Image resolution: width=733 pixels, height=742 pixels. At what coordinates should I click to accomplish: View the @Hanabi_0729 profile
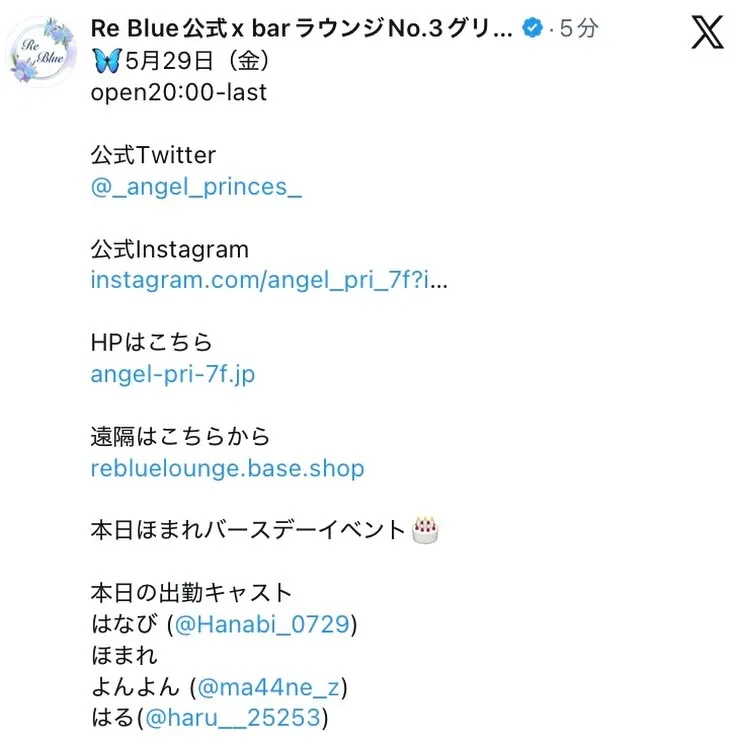[x=262, y=624]
